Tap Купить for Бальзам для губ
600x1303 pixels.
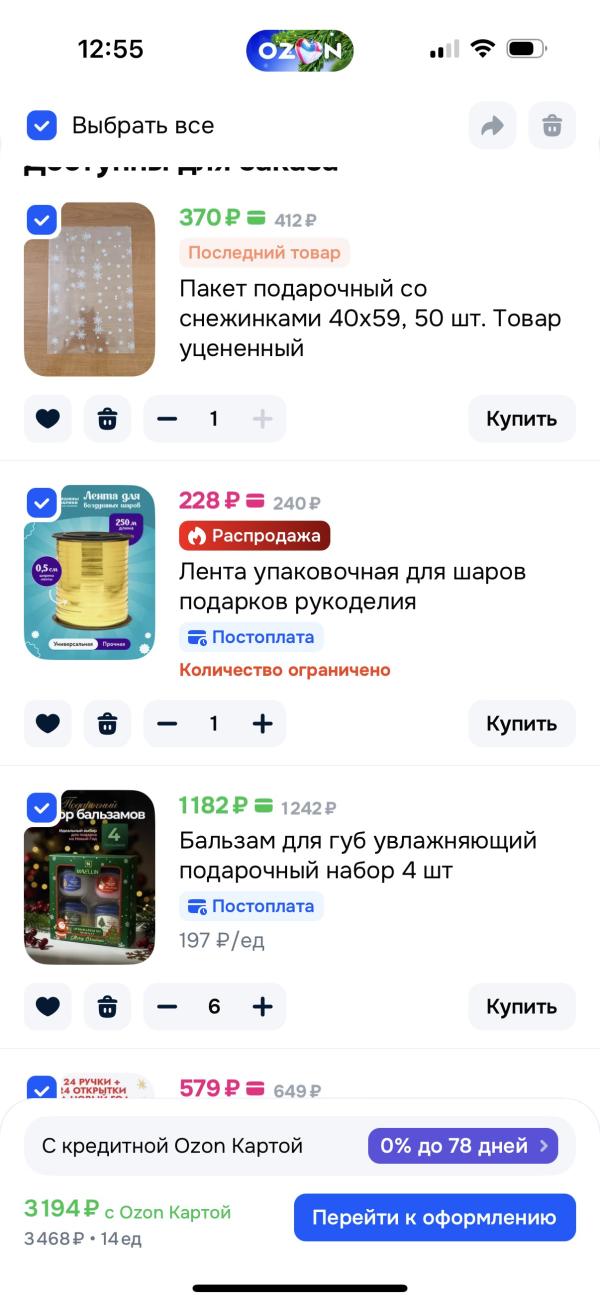pyautogui.click(x=521, y=1007)
